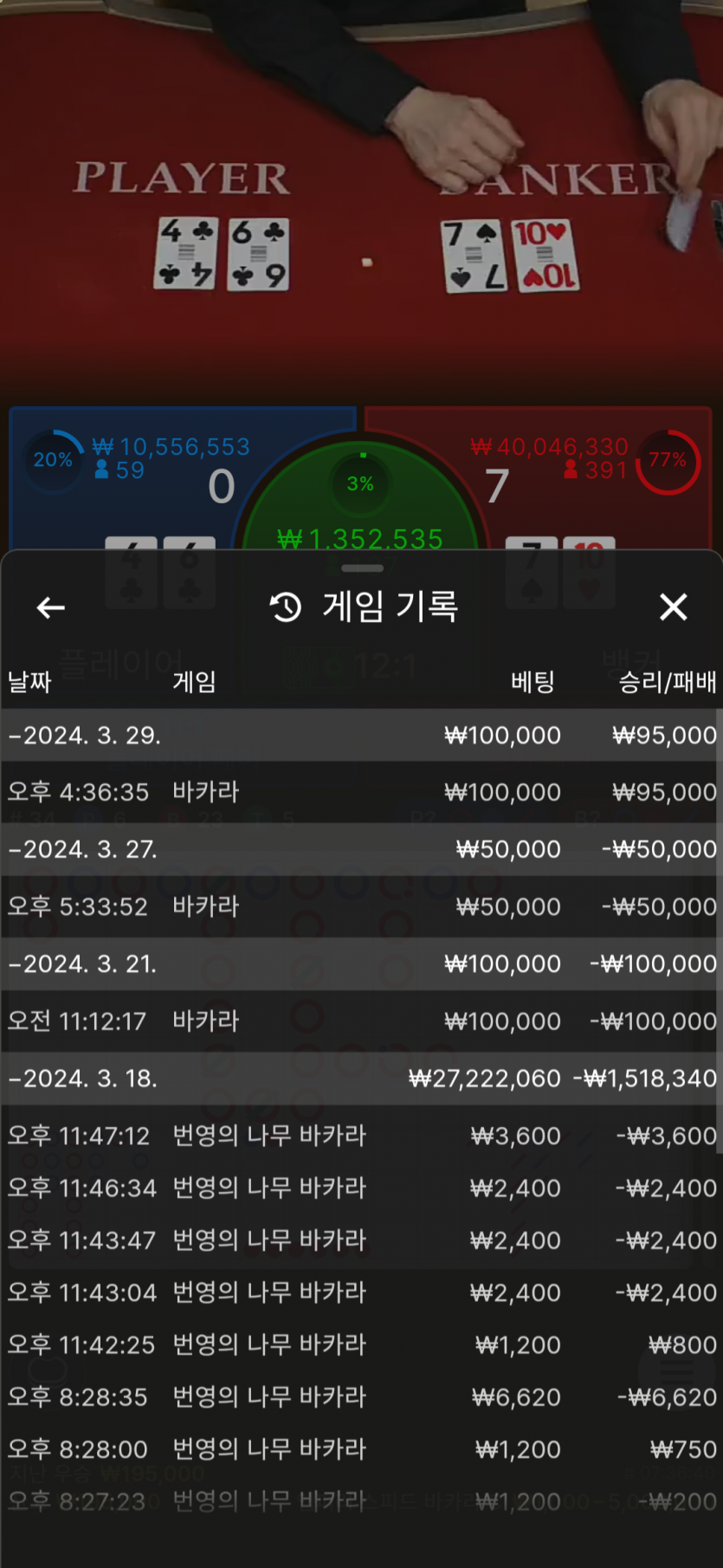View the 오후 11:42:25 winning round
The height and width of the screenshot is (1568, 723).
pos(361,1344)
